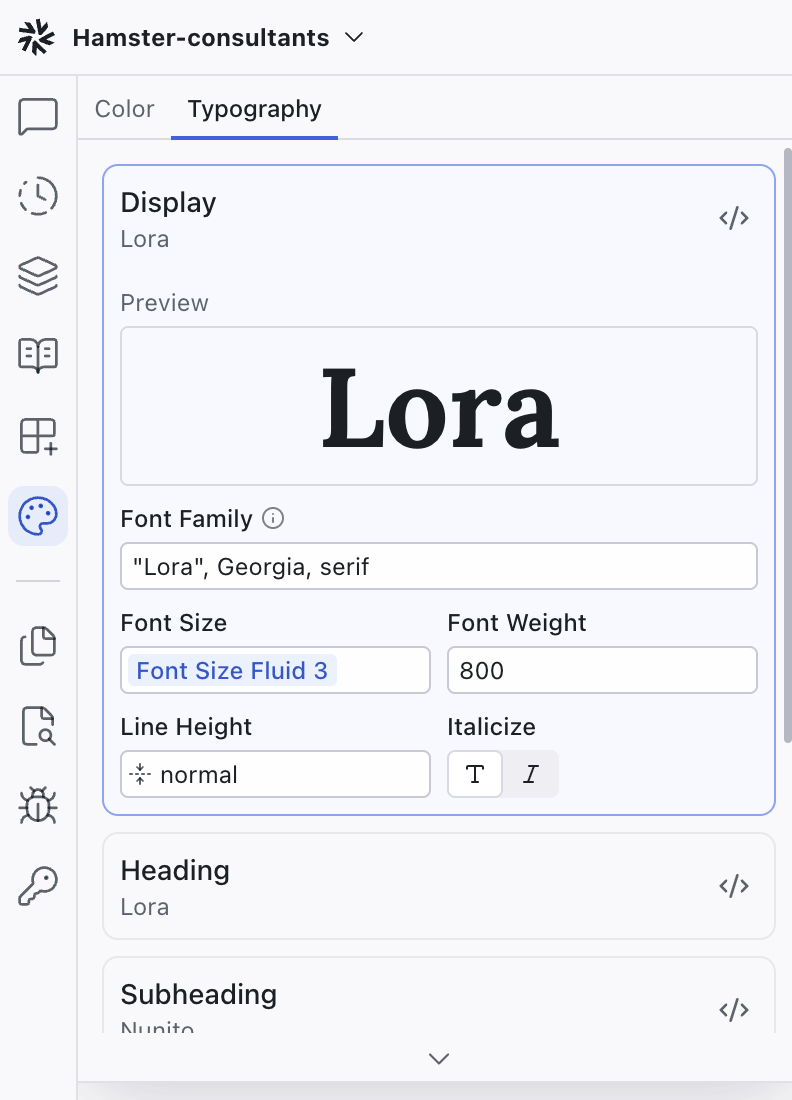Open the add component panel
Viewport: 792px width, 1100px height.
point(38,436)
